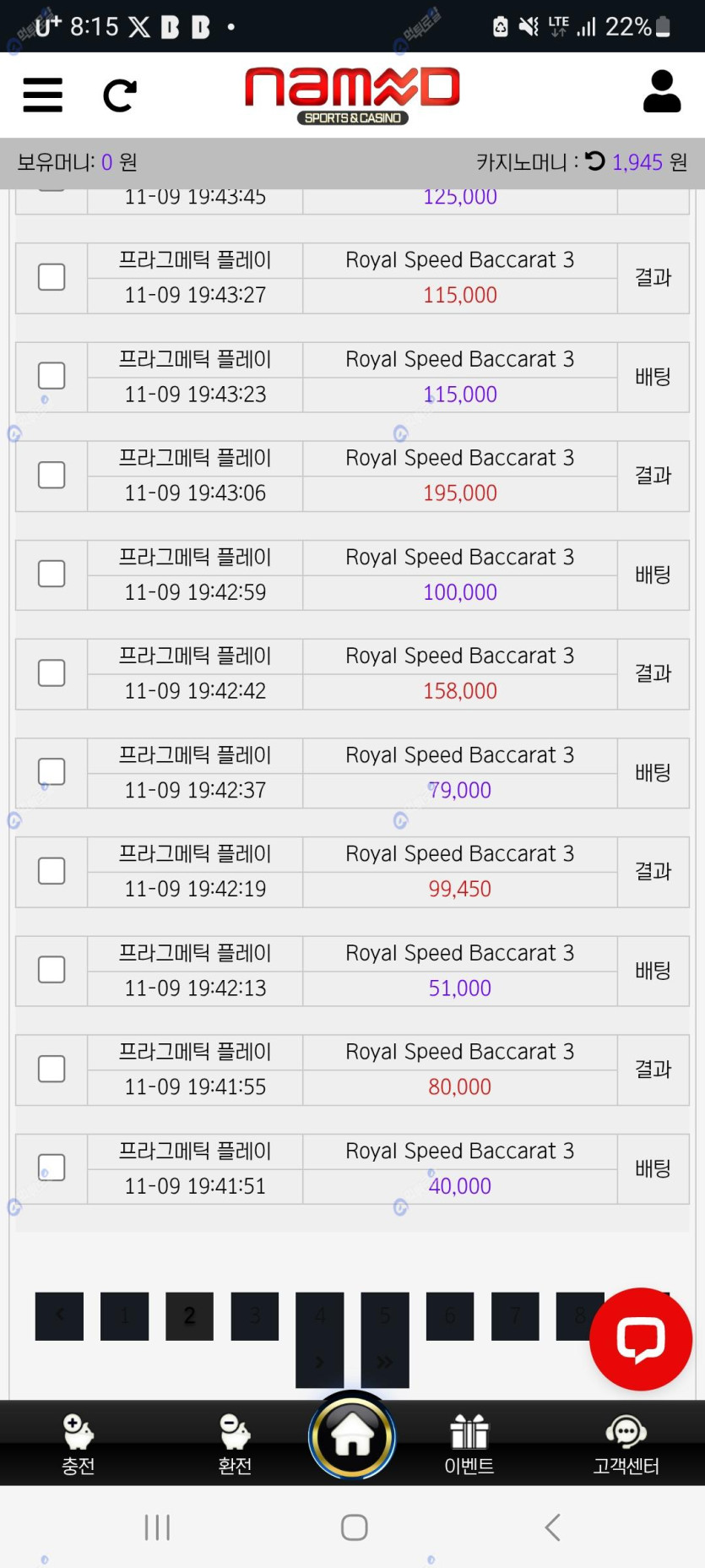Select the checkbox for the 19:43:23 bet
The height and width of the screenshot is (1568, 705).
52,376
